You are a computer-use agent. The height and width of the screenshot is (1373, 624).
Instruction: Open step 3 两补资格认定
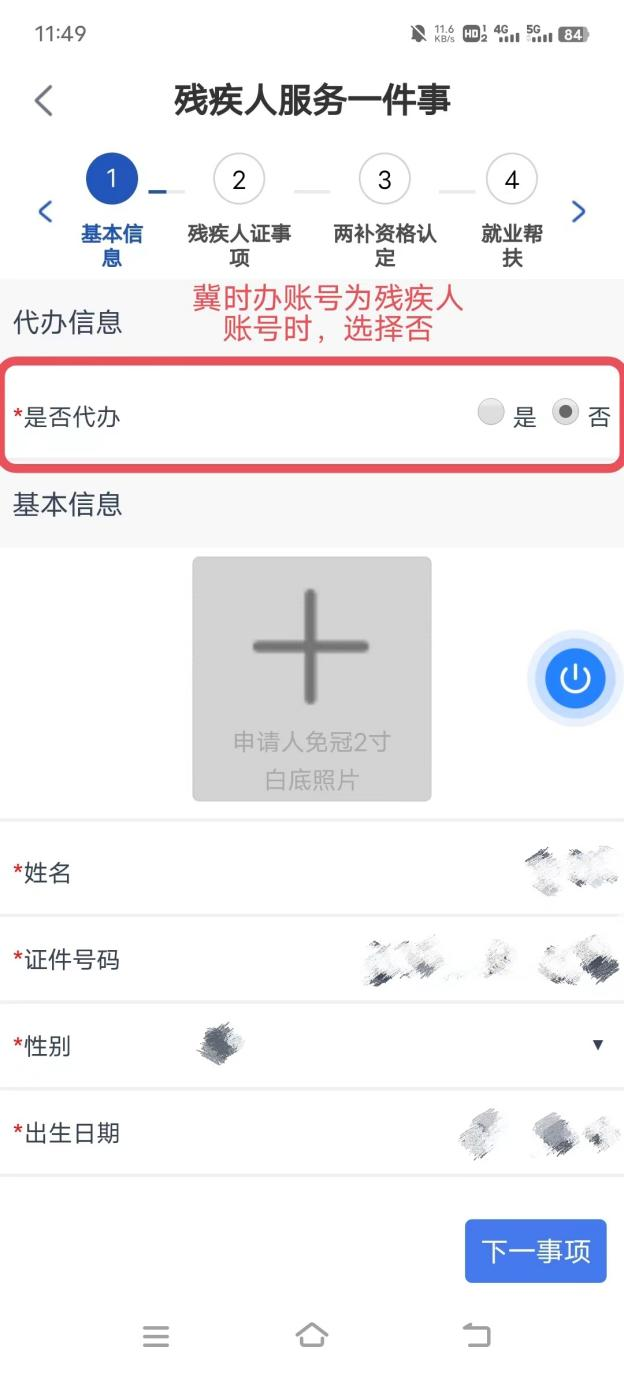(x=385, y=180)
